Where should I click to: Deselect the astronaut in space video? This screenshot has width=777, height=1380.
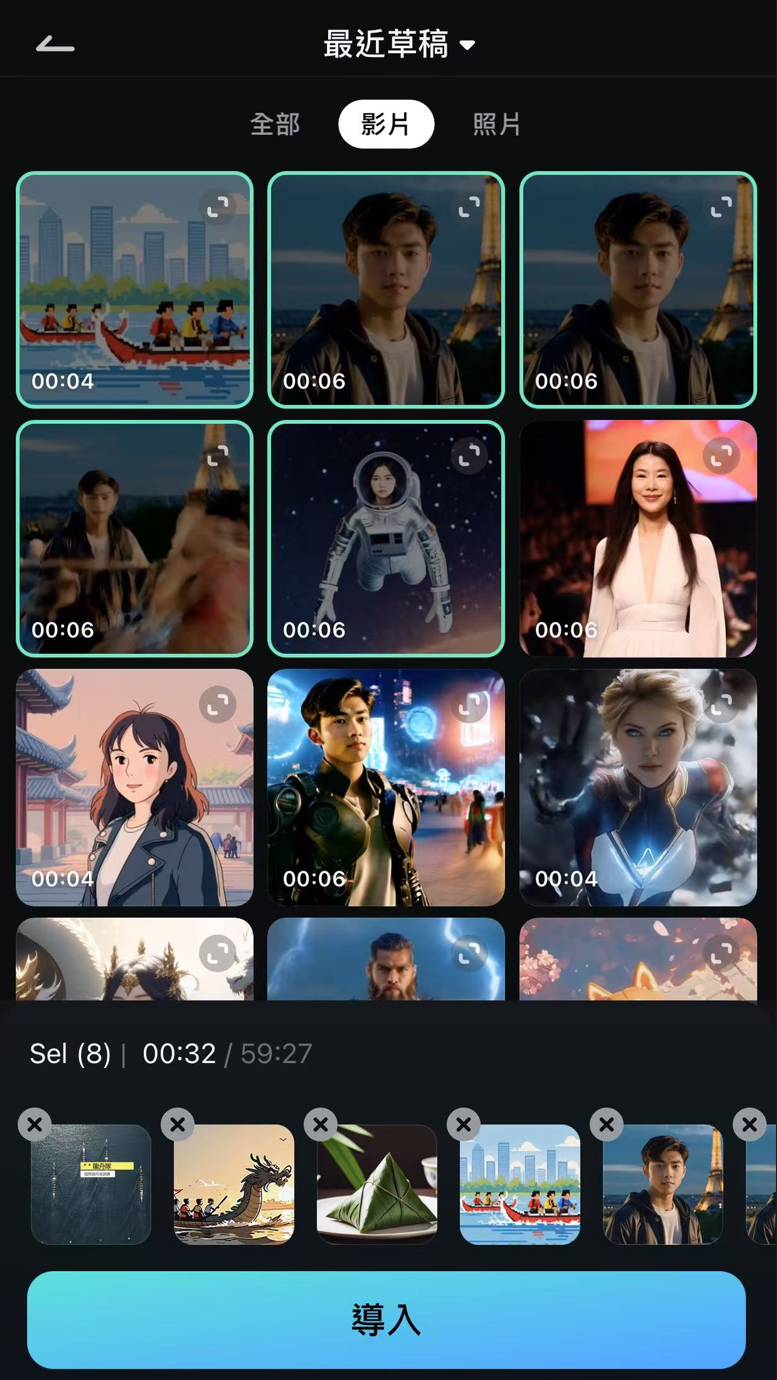click(386, 540)
